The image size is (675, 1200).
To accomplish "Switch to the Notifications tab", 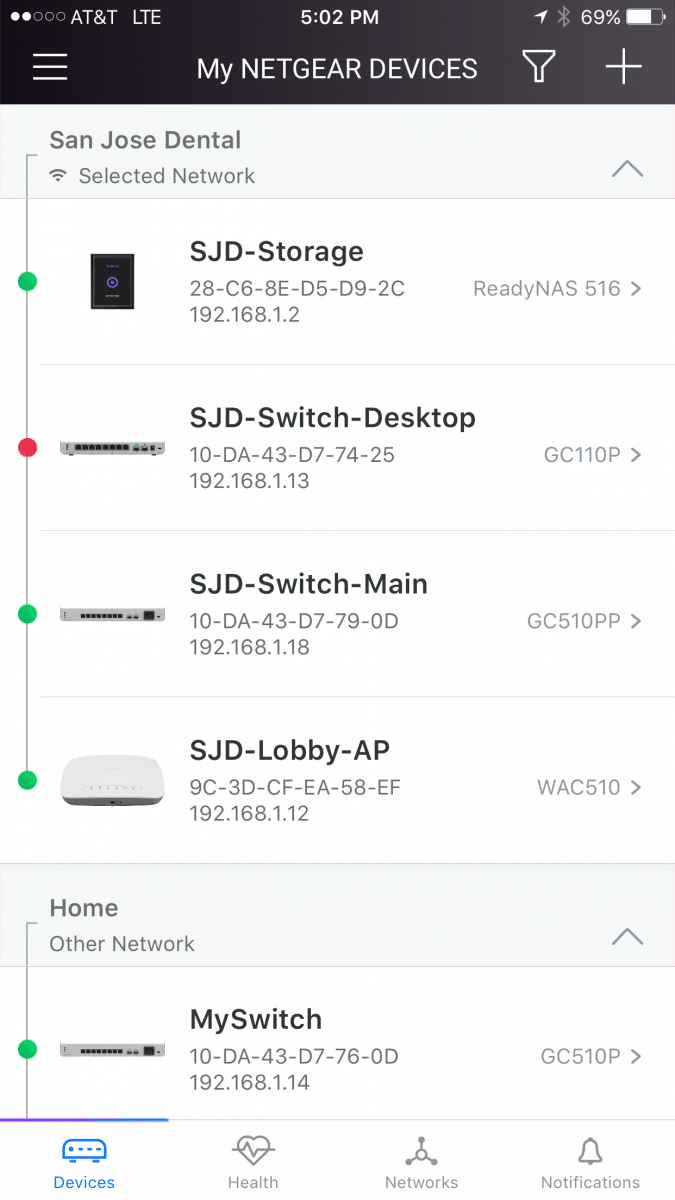I will [x=590, y=1161].
